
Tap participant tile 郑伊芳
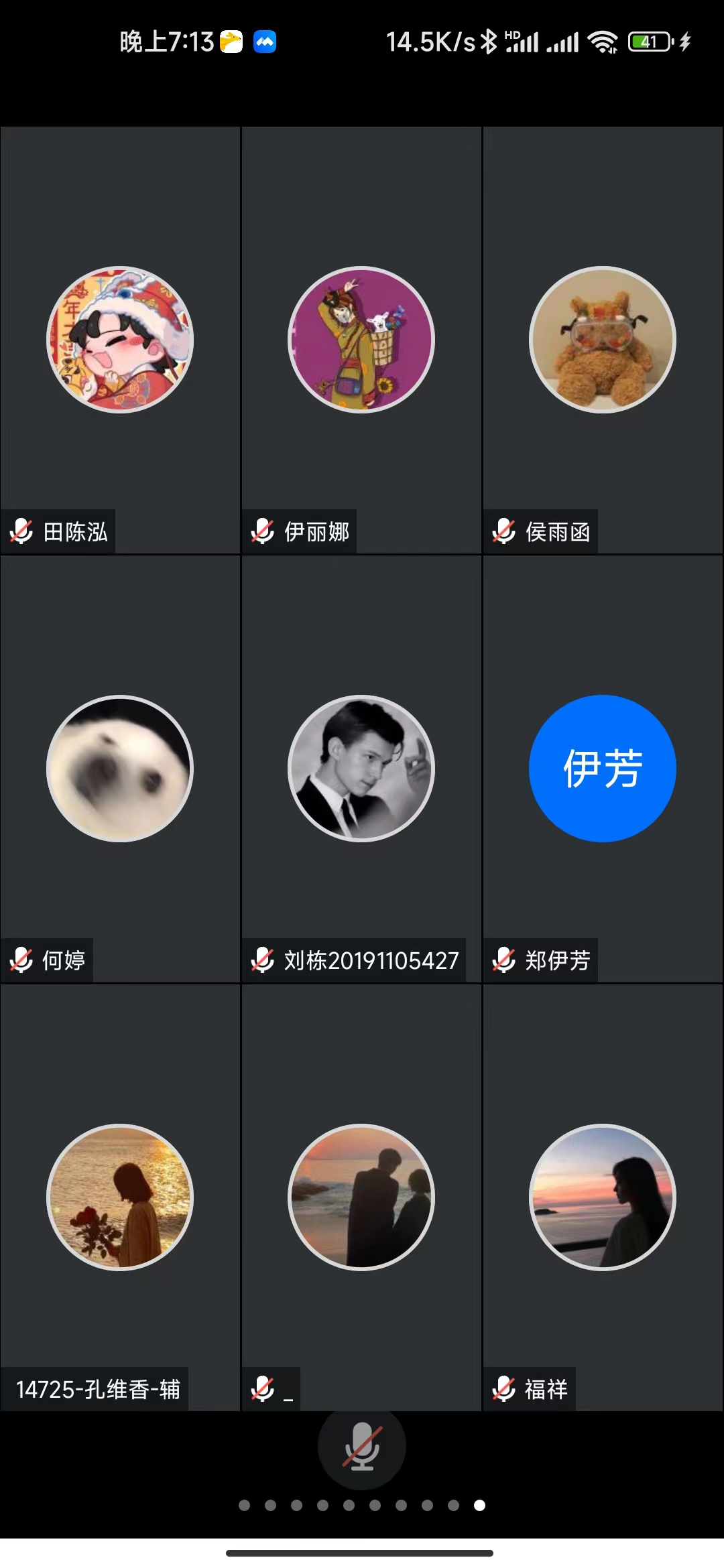[603, 769]
